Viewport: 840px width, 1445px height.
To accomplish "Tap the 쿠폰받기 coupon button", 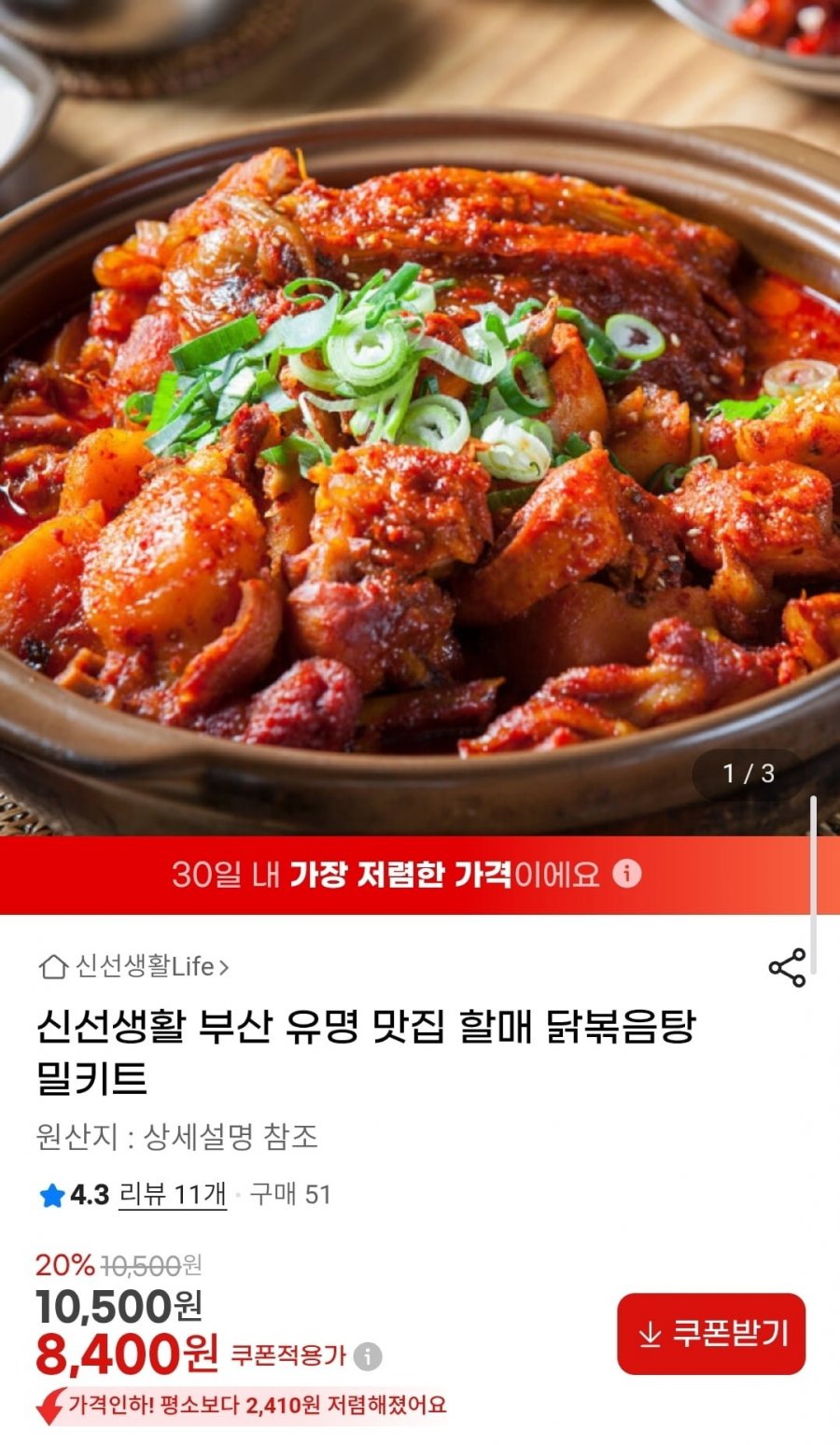I will point(711,1333).
